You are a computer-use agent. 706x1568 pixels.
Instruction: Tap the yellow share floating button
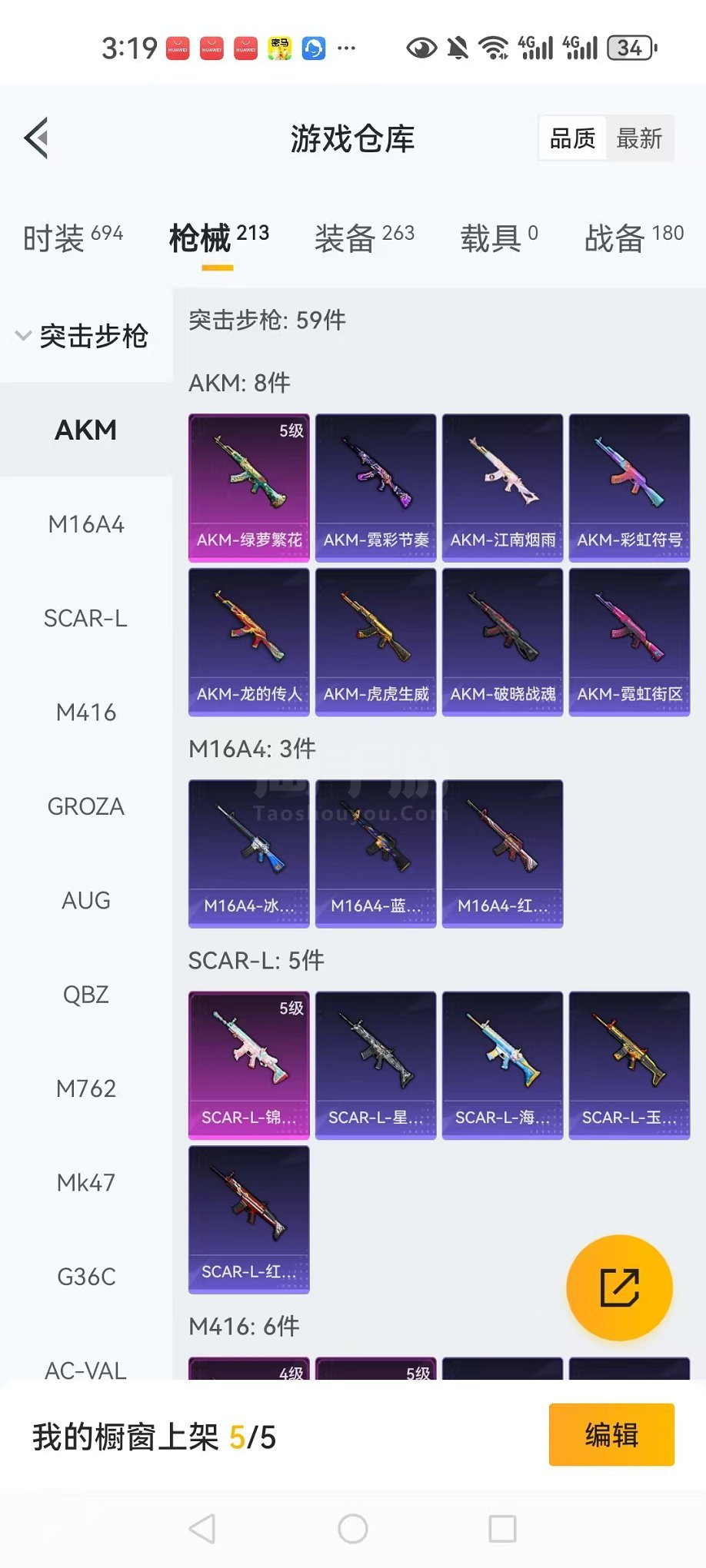click(620, 1287)
